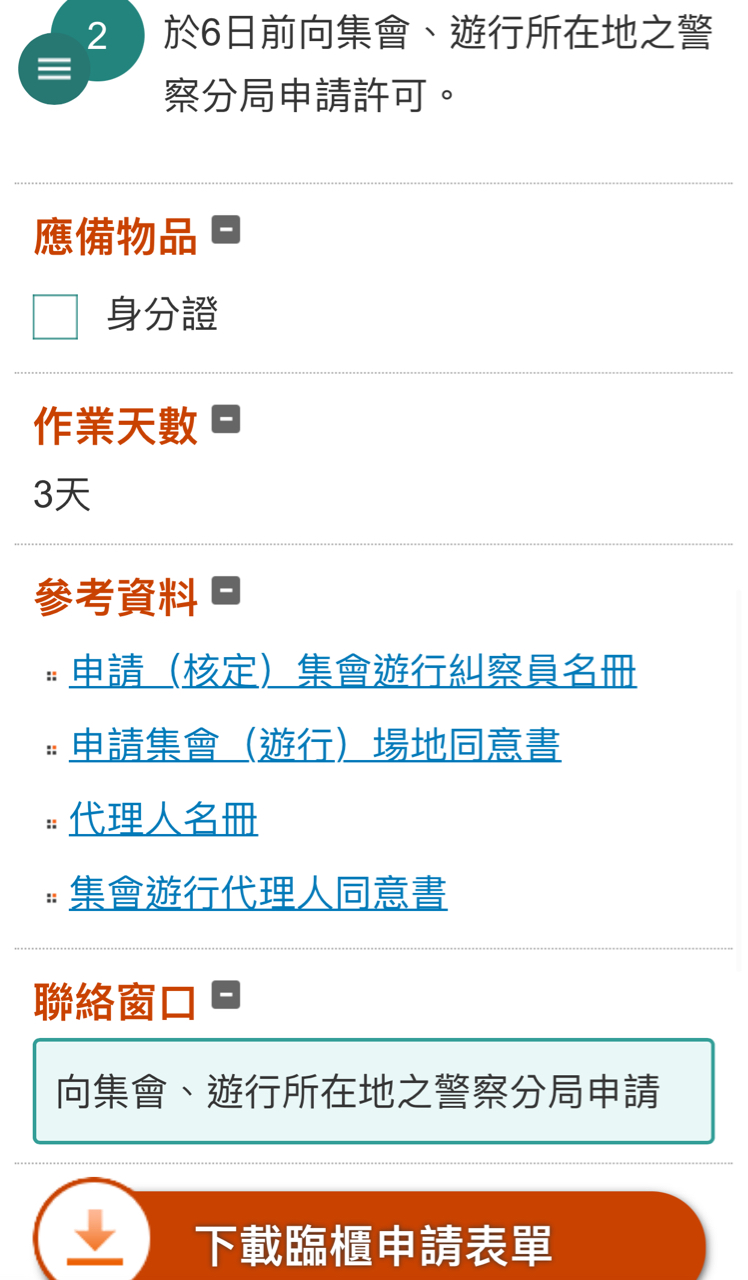748x1280 pixels.
Task: Open the floating hamburger menu button
Action: coord(54,68)
